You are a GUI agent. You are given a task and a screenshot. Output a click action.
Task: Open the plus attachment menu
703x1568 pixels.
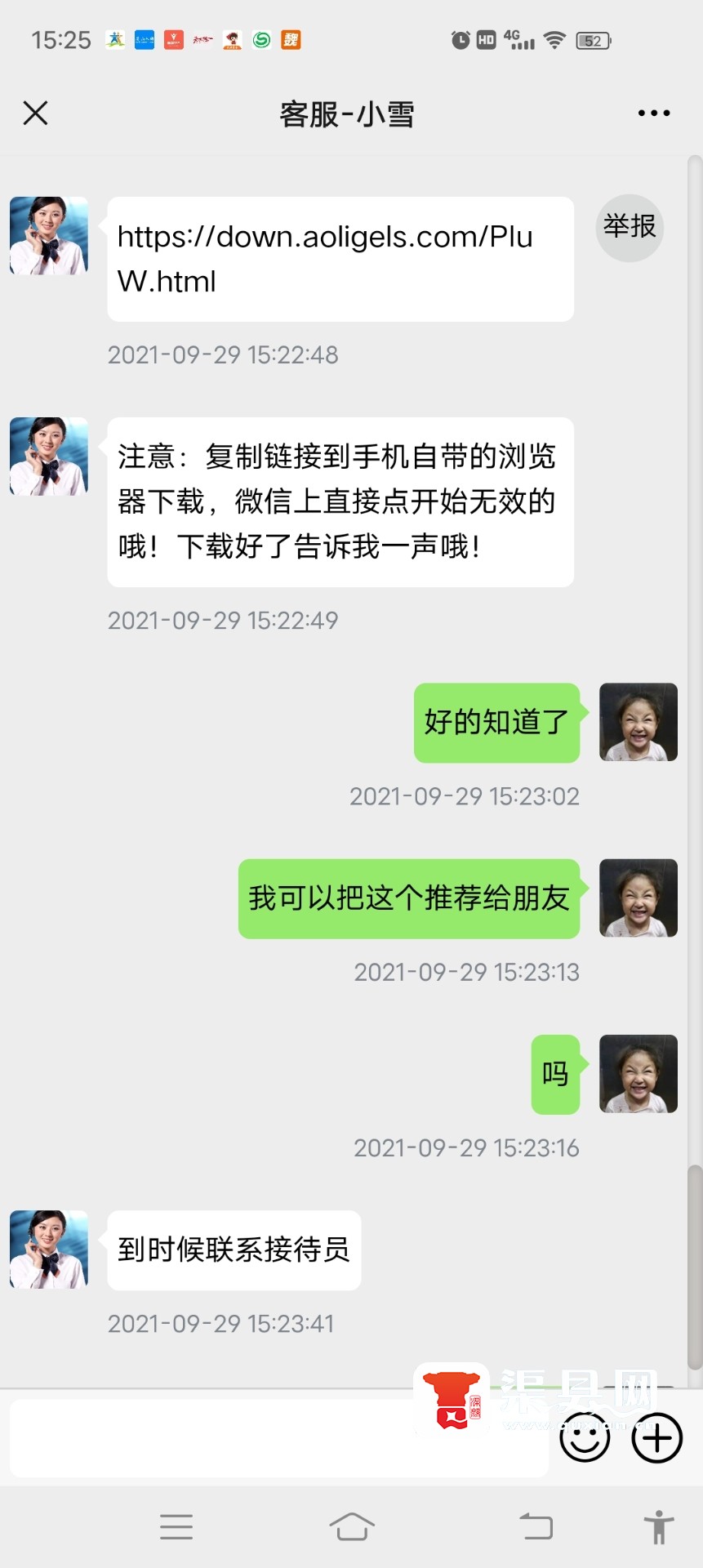657,1437
